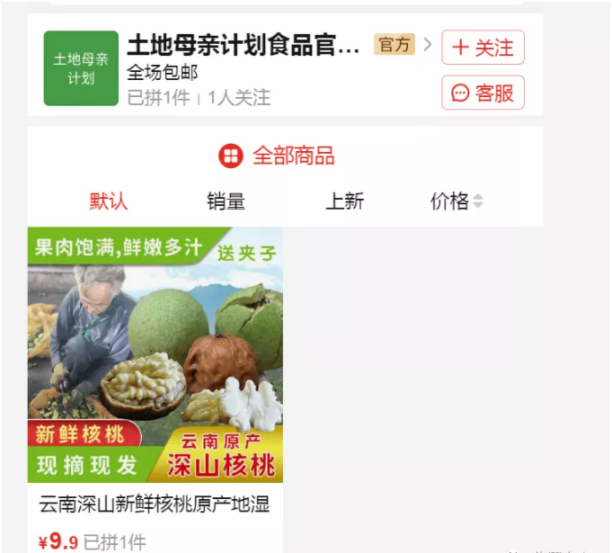Open the 云南深山新鲜核桃 product card
Image resolution: width=612 pixels, height=553 pixels.
(155, 390)
